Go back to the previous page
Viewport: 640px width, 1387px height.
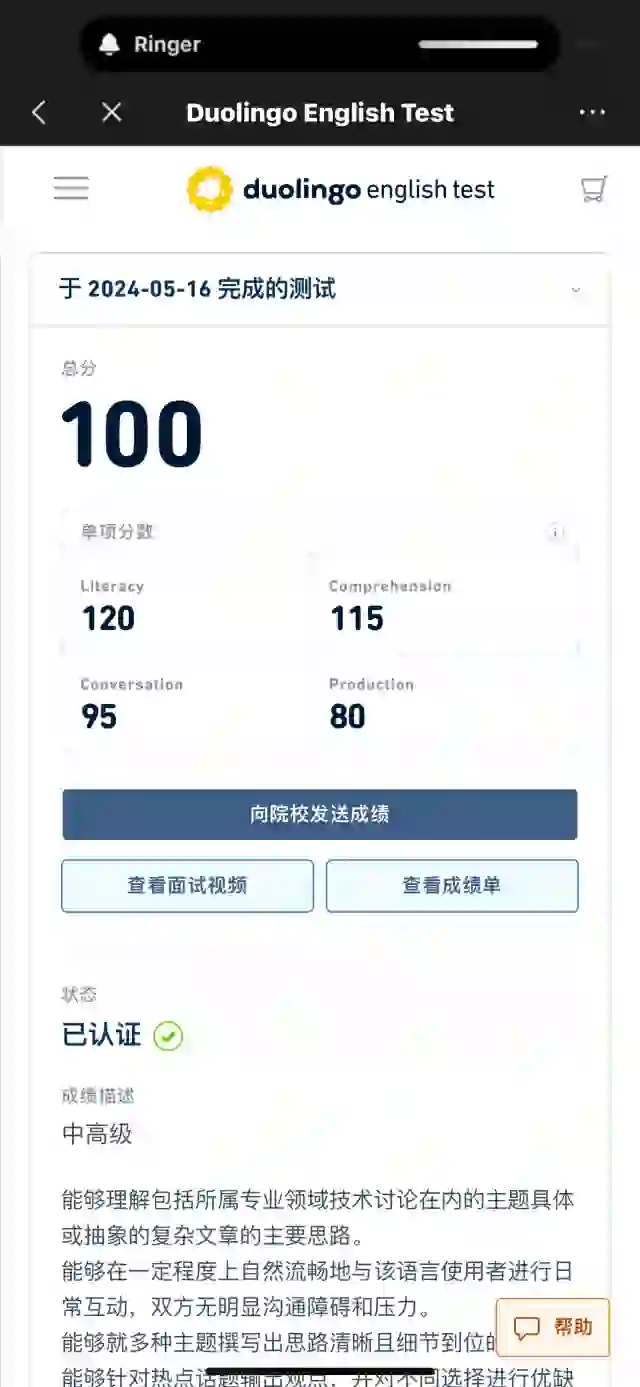pos(39,112)
